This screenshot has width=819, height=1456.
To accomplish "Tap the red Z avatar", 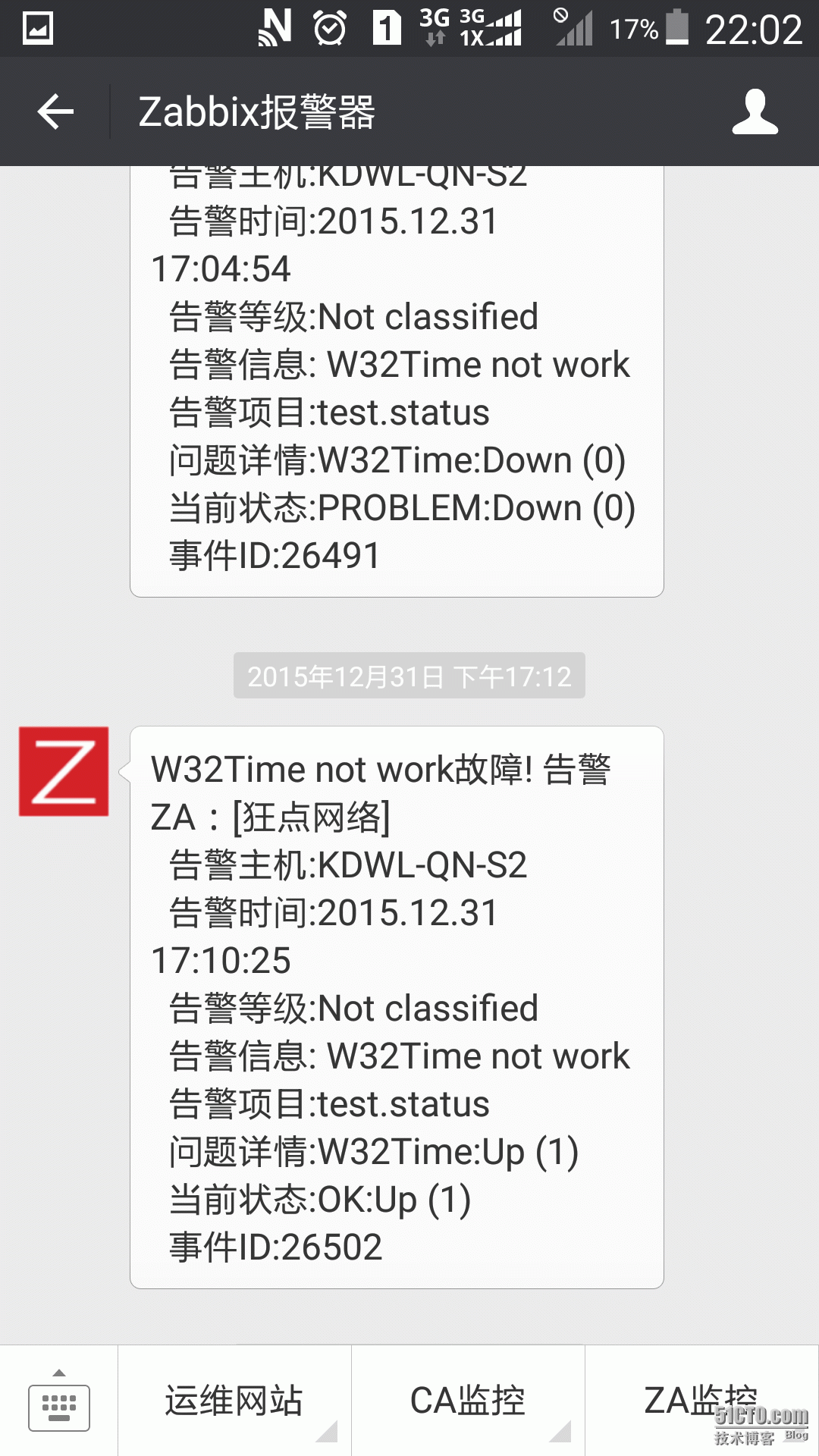I will point(64,771).
